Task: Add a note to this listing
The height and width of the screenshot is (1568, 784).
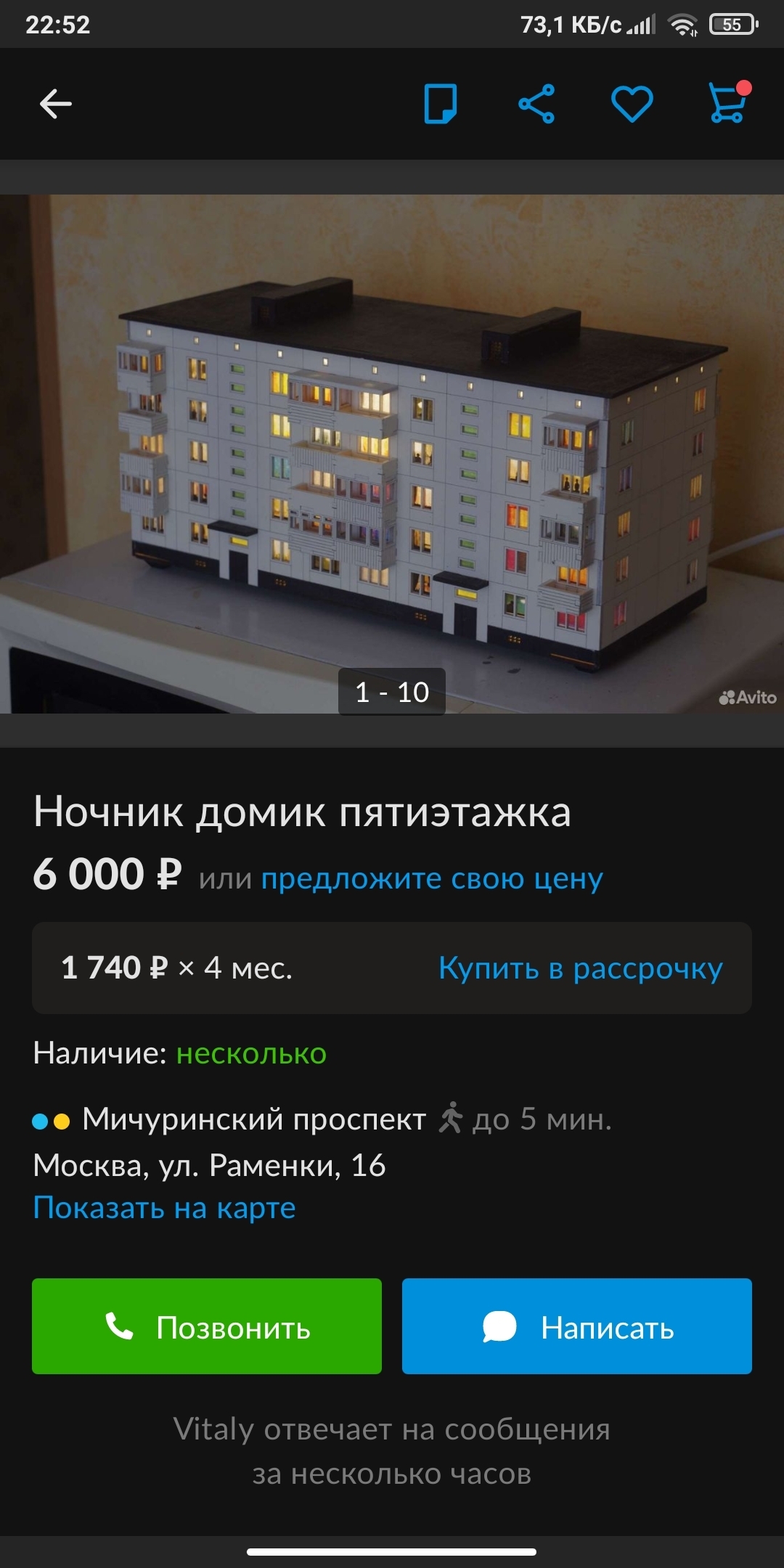Action: pos(440,104)
